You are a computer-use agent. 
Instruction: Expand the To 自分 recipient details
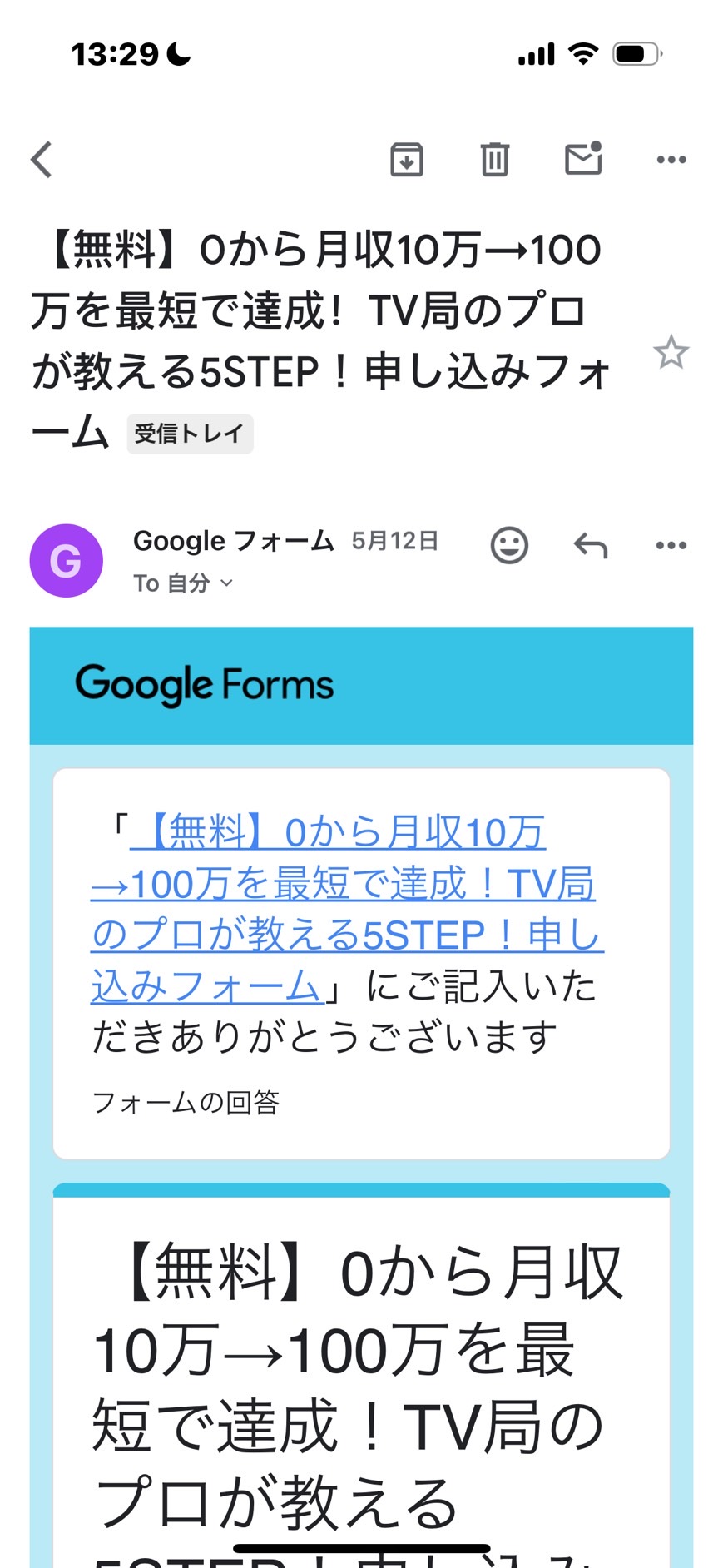183,583
